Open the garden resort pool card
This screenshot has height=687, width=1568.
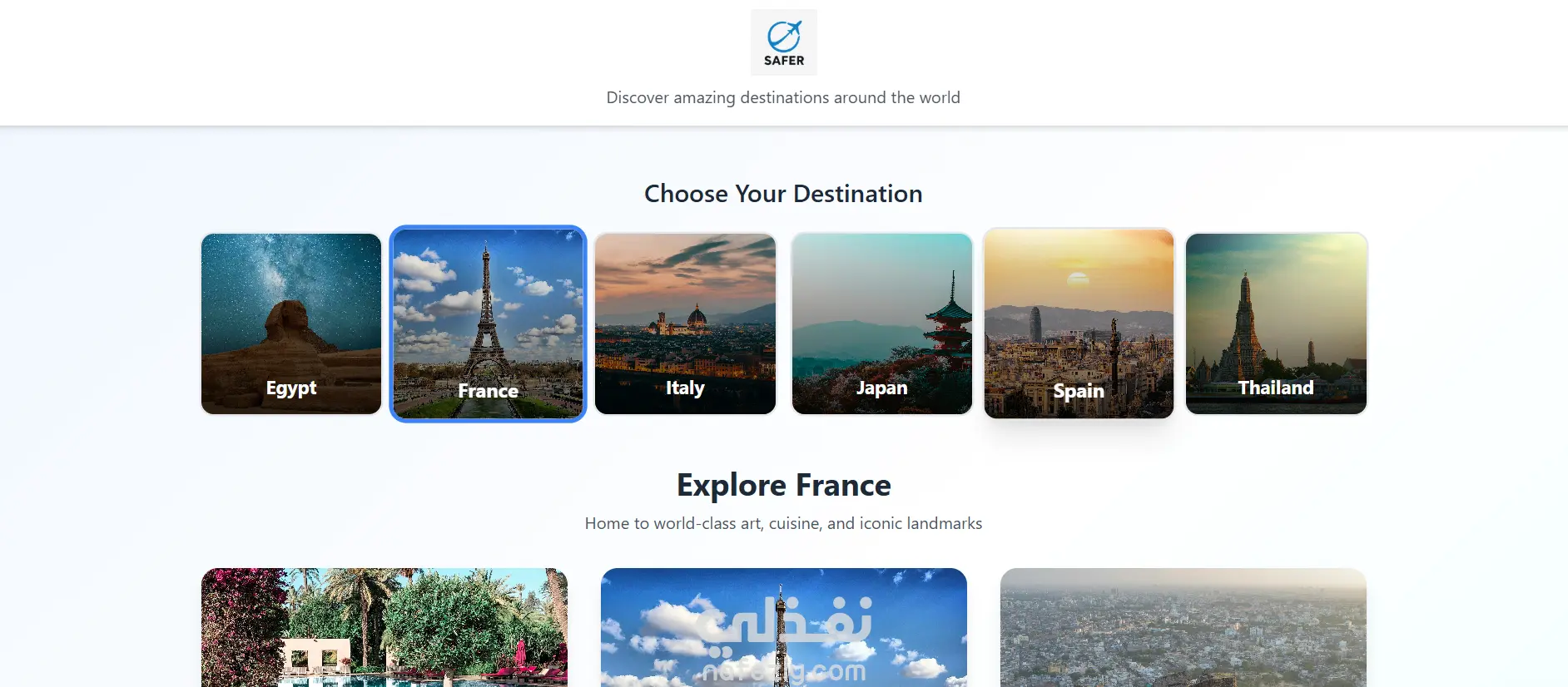(385, 627)
